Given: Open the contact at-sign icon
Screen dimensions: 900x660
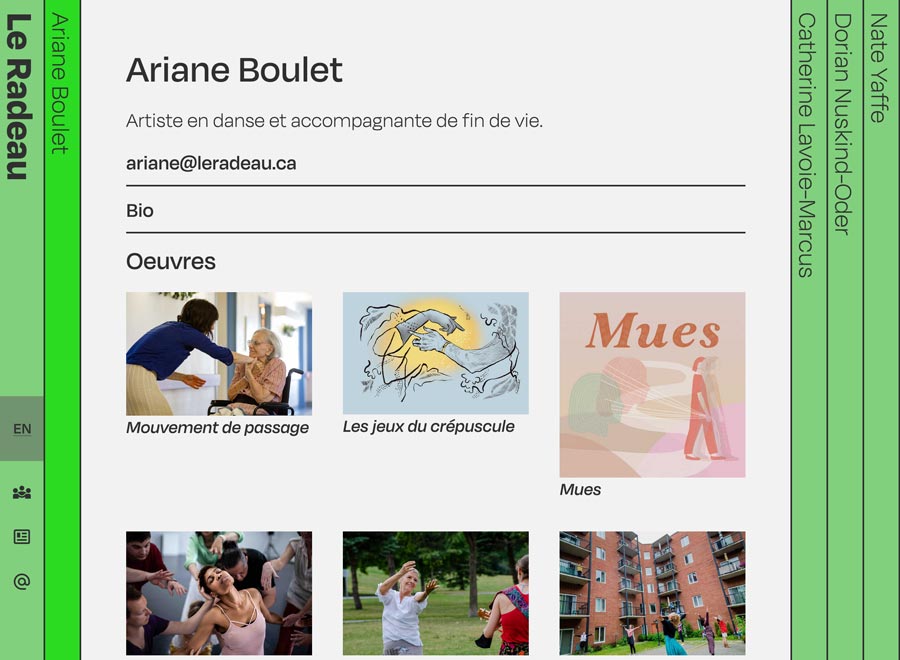Looking at the screenshot, I should tap(22, 581).
